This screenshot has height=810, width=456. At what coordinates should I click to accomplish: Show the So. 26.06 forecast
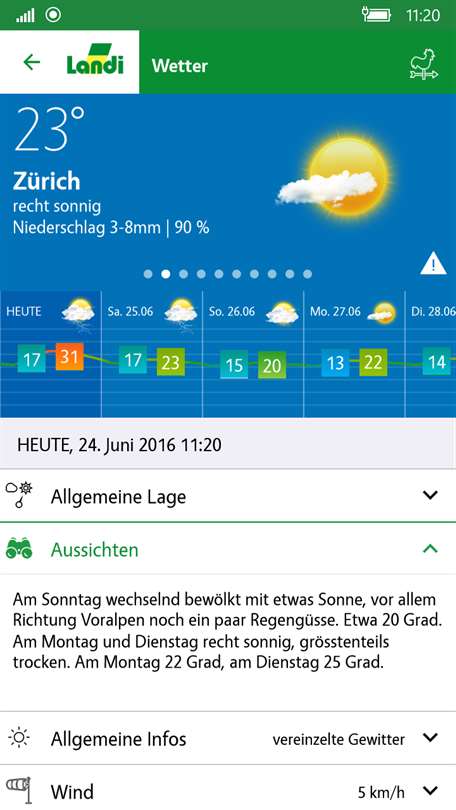(253, 354)
